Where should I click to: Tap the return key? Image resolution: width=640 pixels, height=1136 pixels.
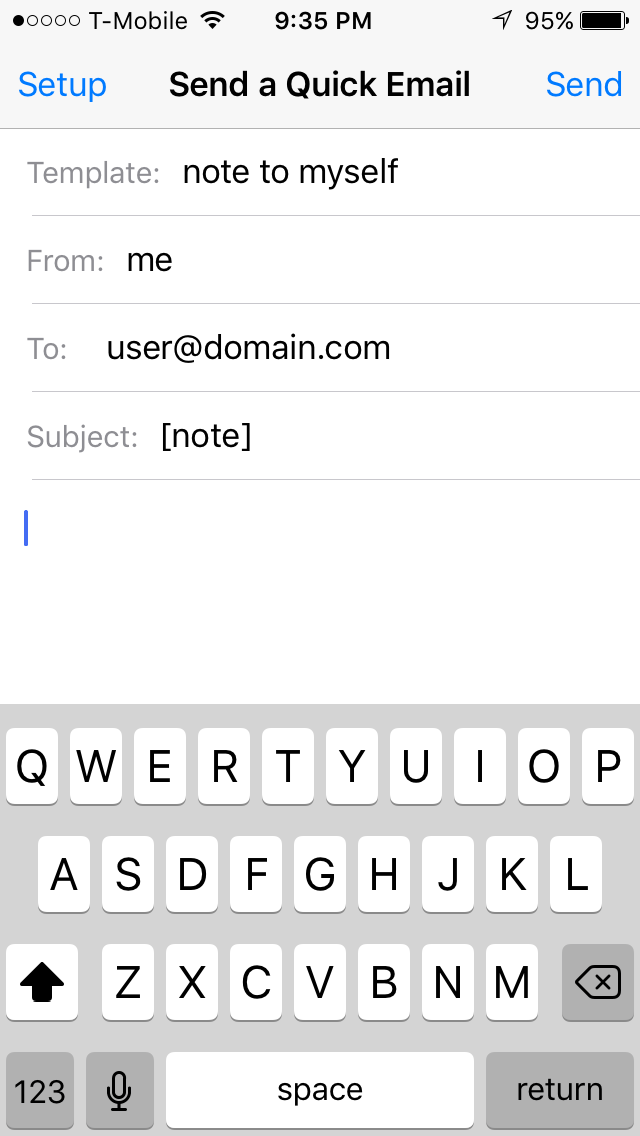pyautogui.click(x=560, y=1090)
